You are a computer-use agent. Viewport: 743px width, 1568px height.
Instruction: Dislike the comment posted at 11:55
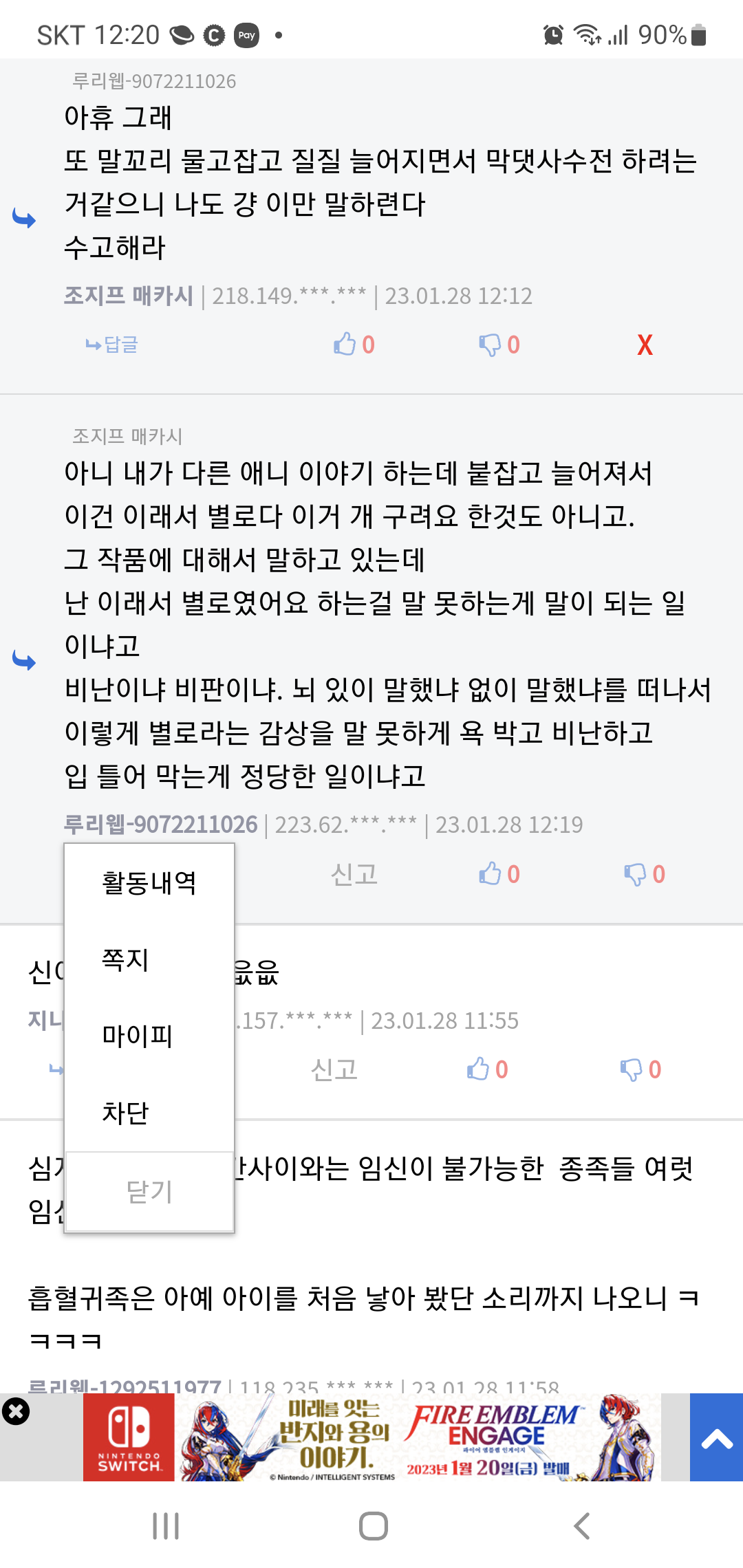(x=640, y=1069)
